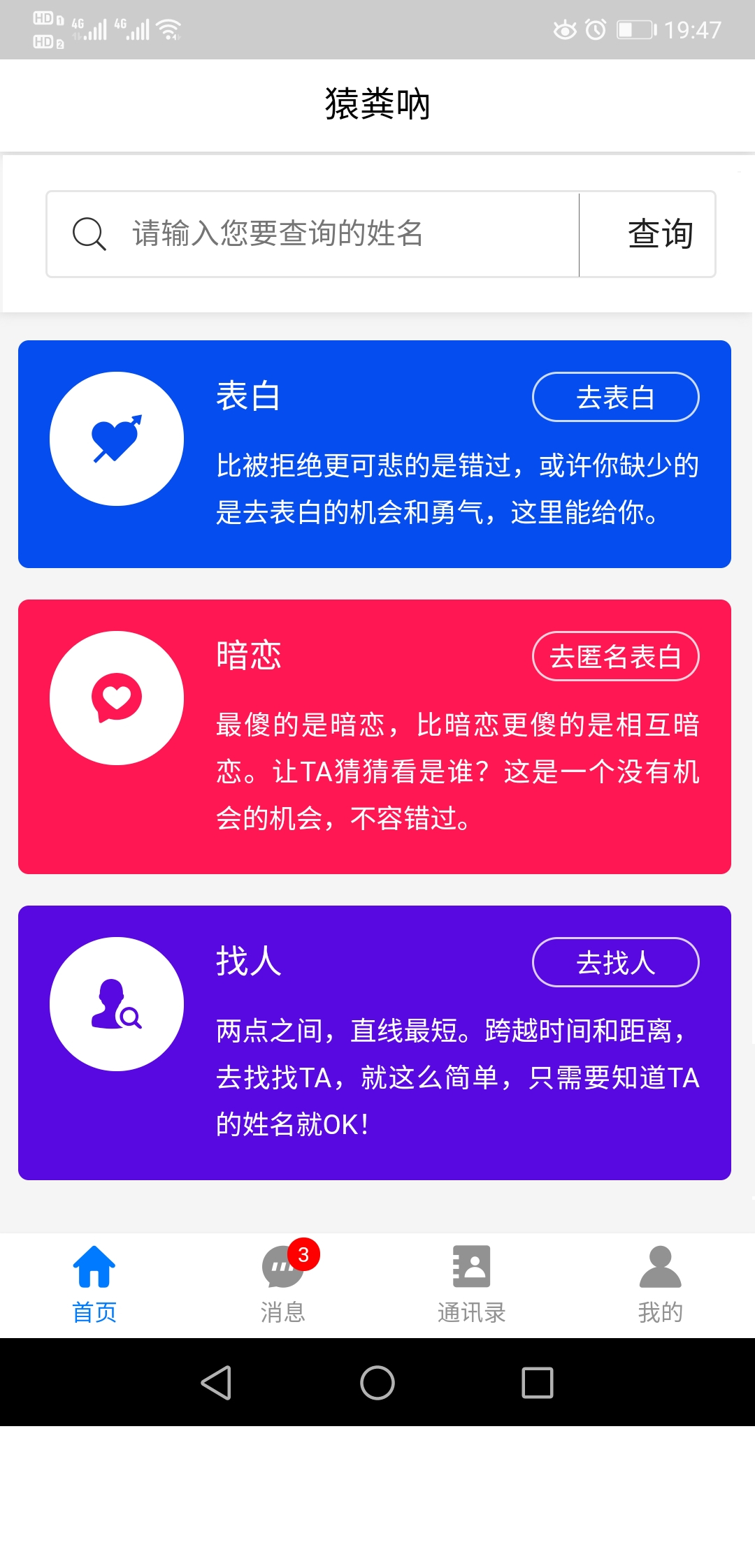Image resolution: width=755 pixels, height=1568 pixels.
Task: Go to the 我的 tab
Action: point(661,1284)
